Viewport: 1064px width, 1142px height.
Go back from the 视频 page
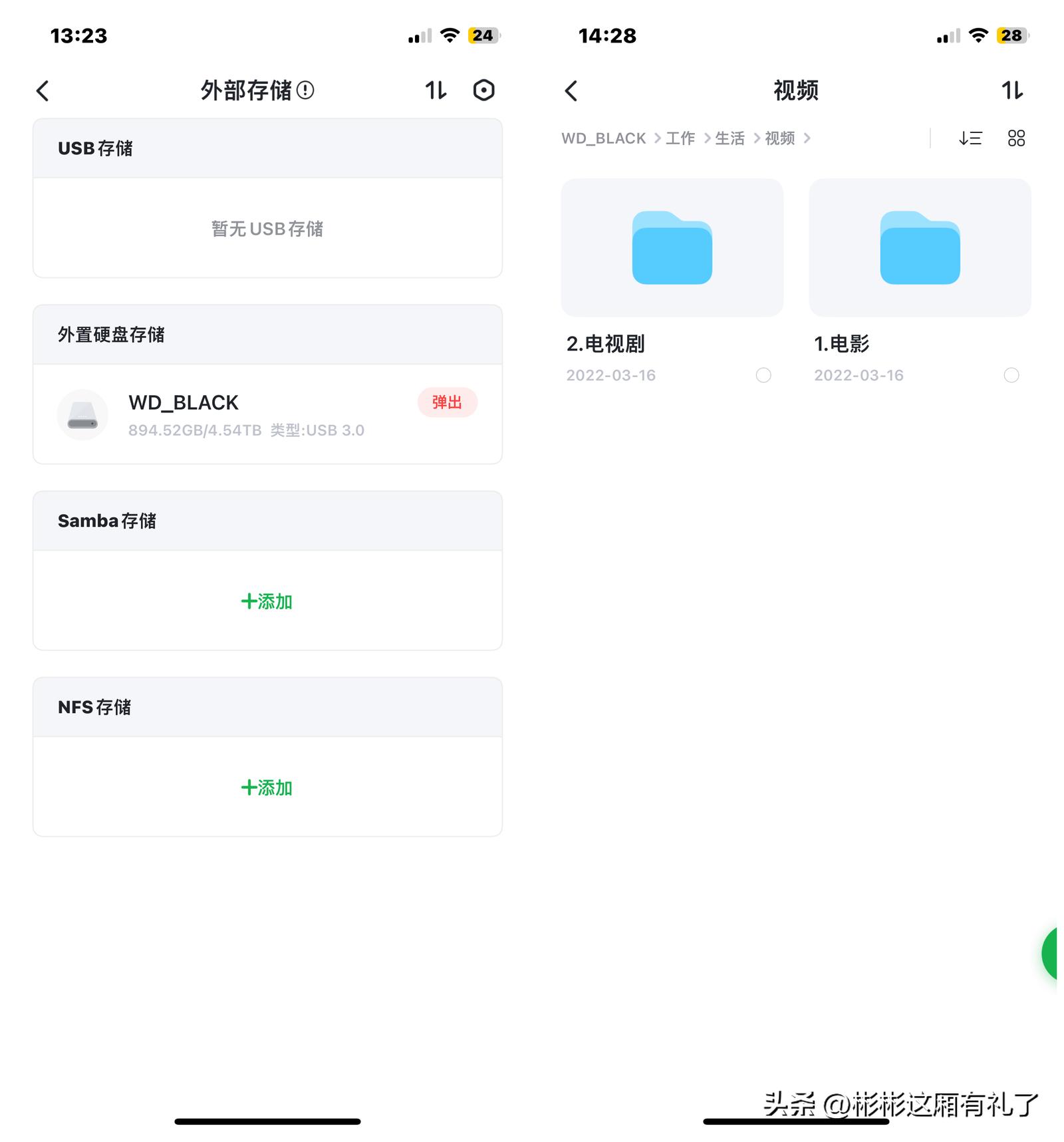coord(571,90)
